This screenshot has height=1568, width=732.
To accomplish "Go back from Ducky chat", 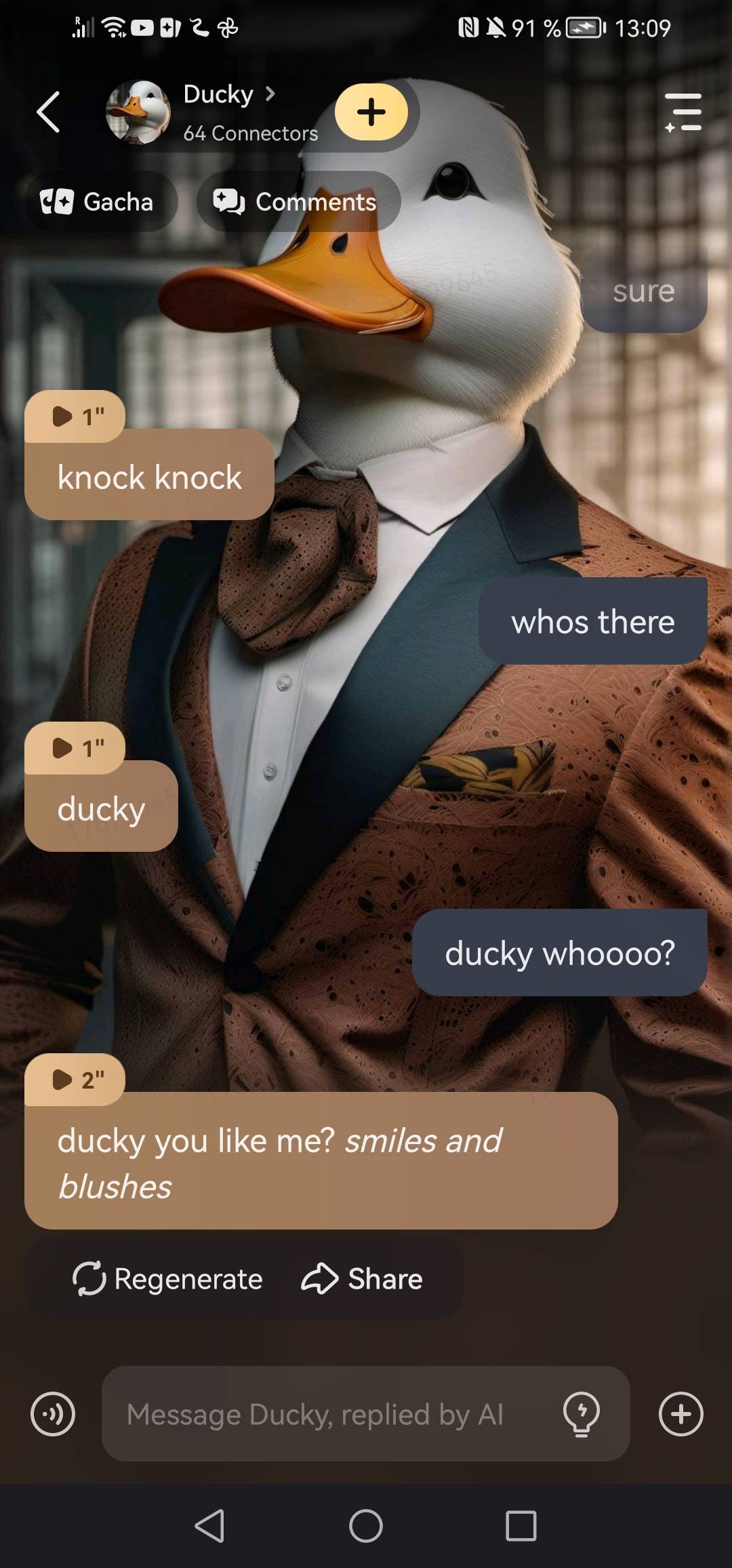I will 48,112.
